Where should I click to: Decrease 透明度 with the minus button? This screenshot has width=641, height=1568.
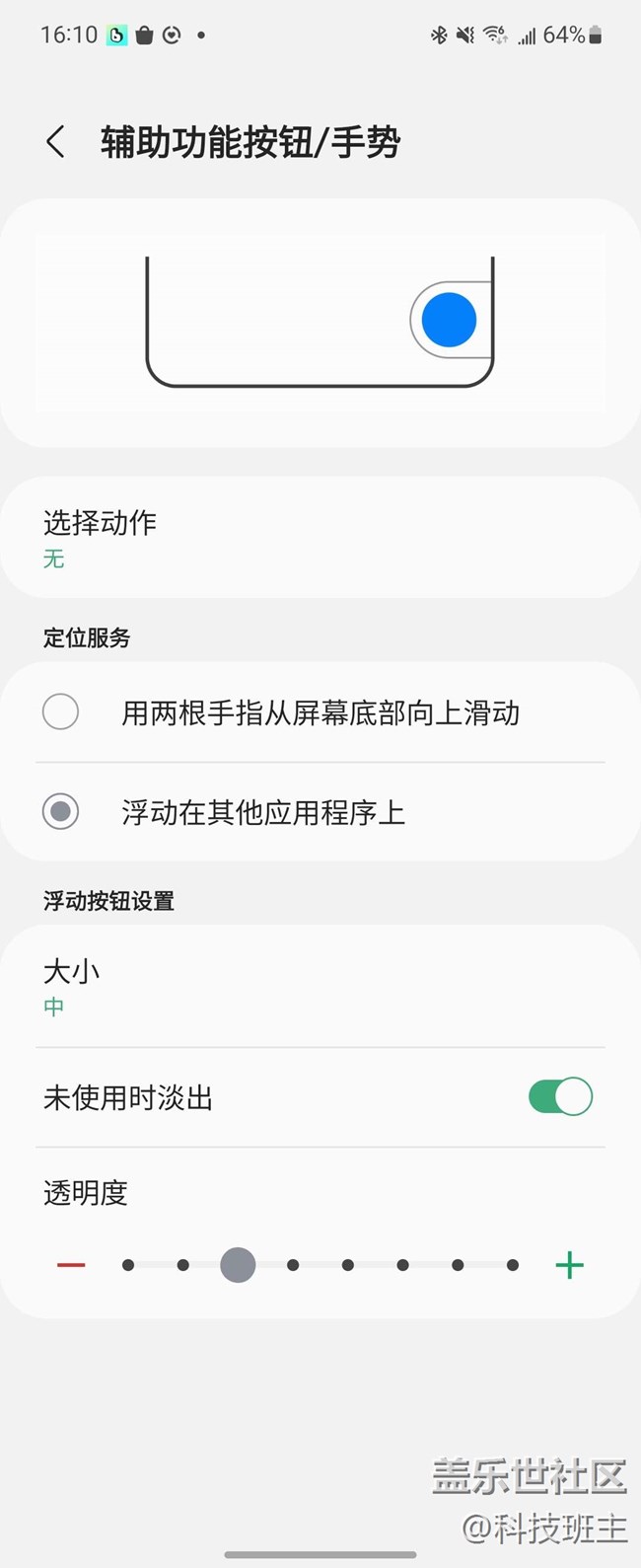pos(71,1265)
